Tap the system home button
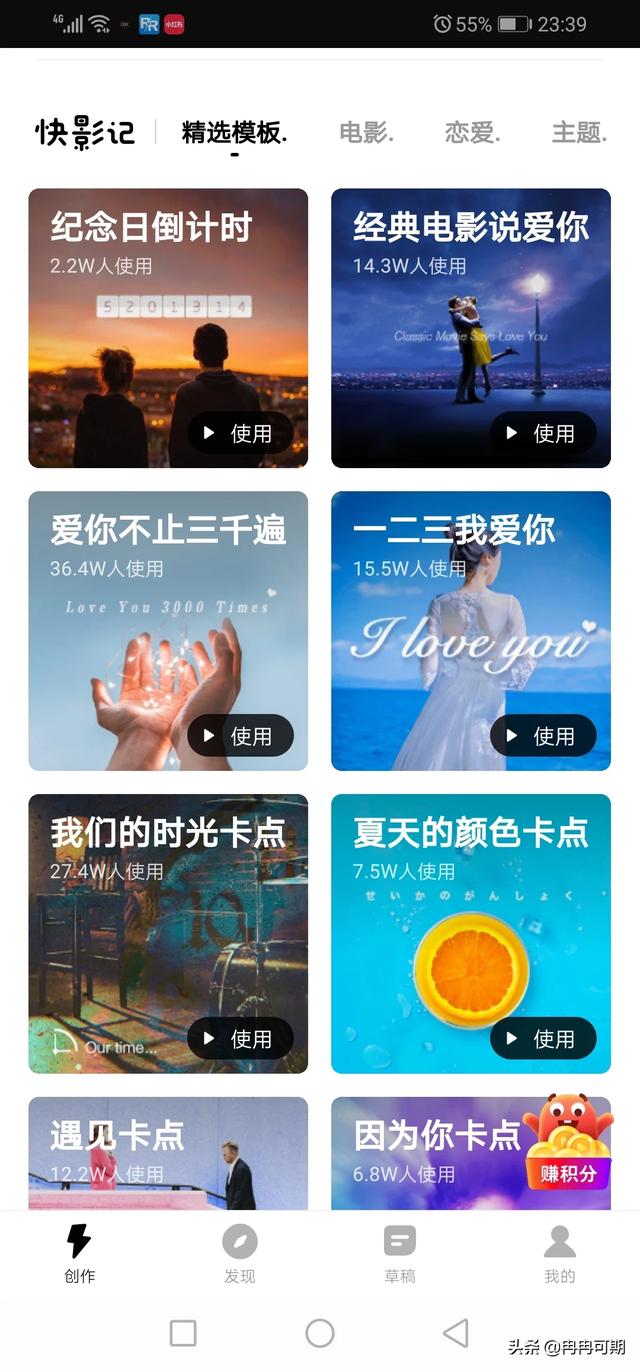The image size is (640, 1370). point(320,1333)
